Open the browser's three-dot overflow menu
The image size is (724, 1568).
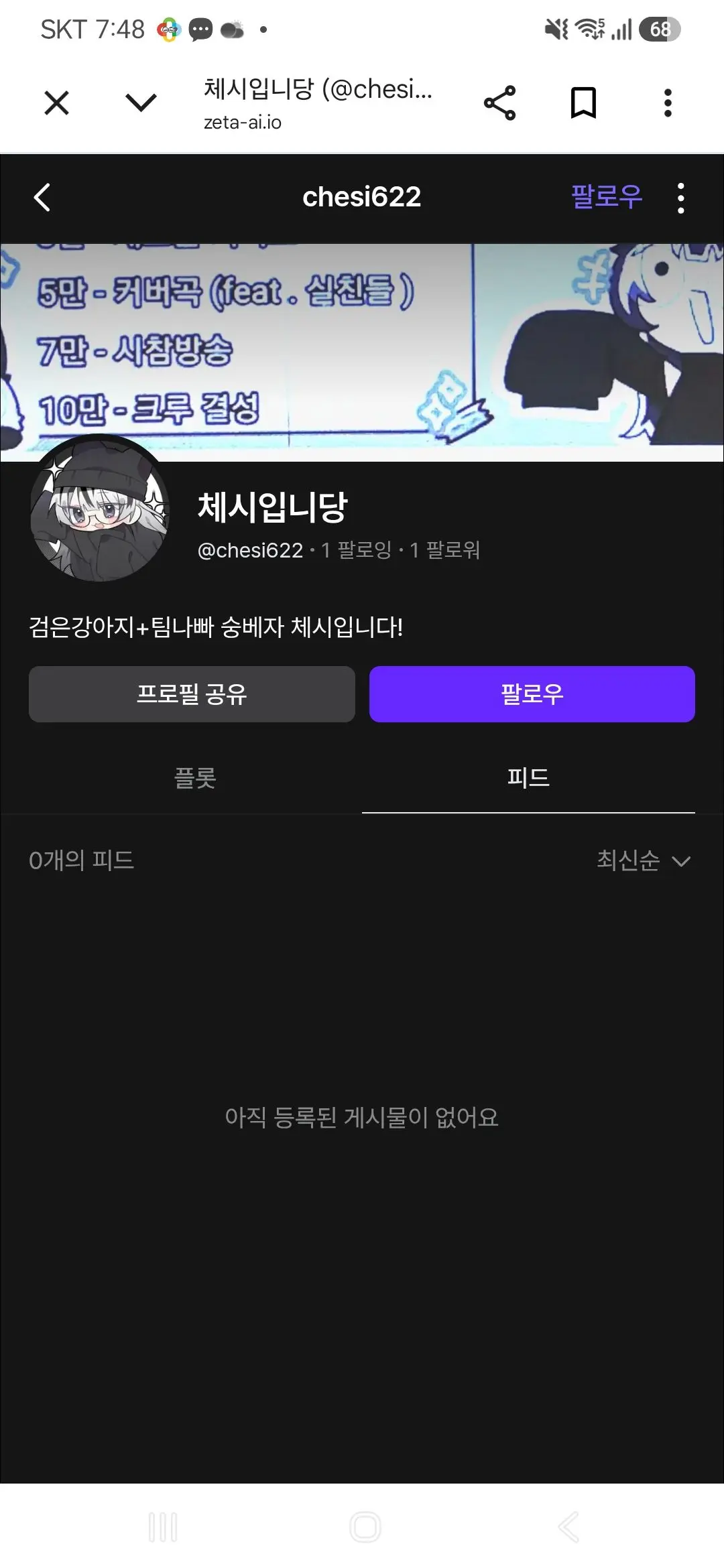668,103
